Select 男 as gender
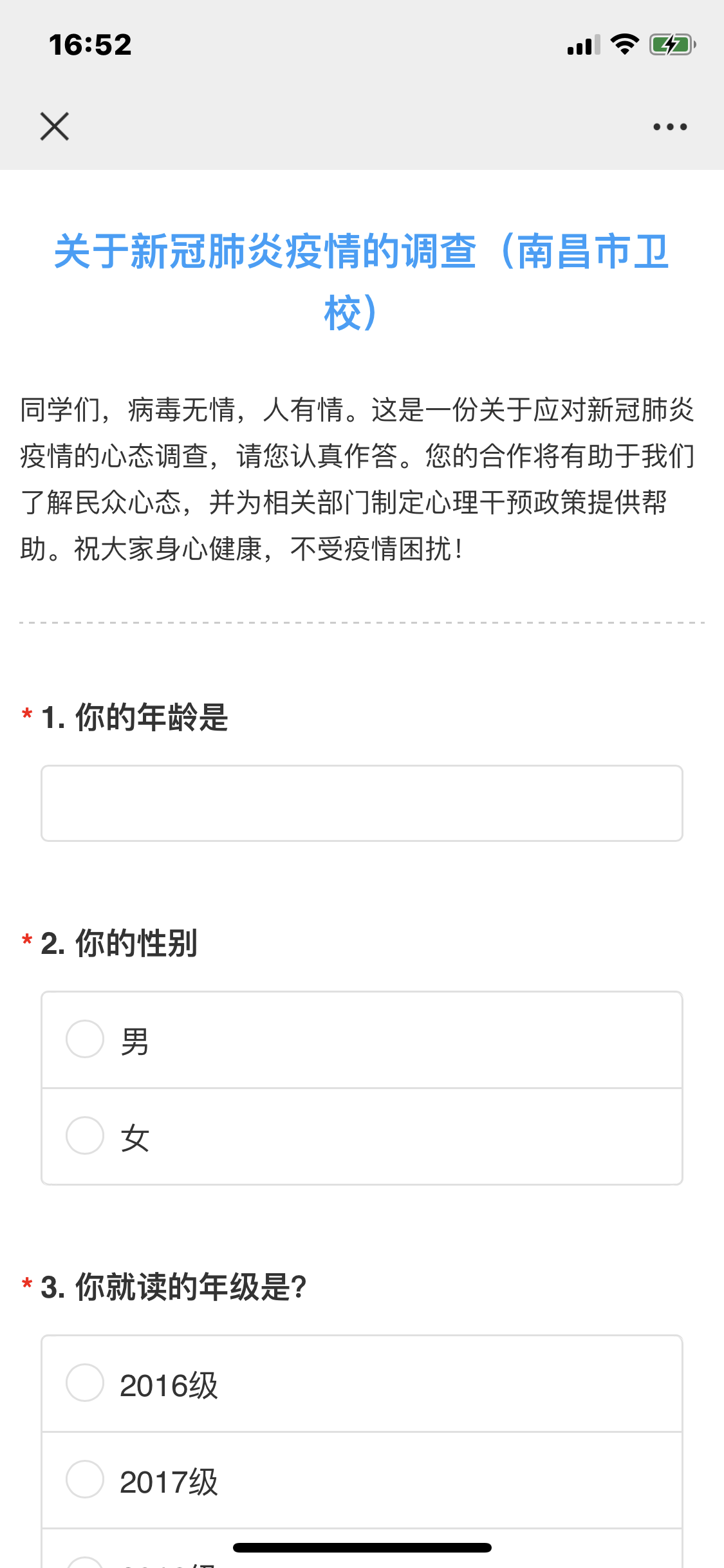Viewport: 724px width, 1568px height. click(86, 1039)
